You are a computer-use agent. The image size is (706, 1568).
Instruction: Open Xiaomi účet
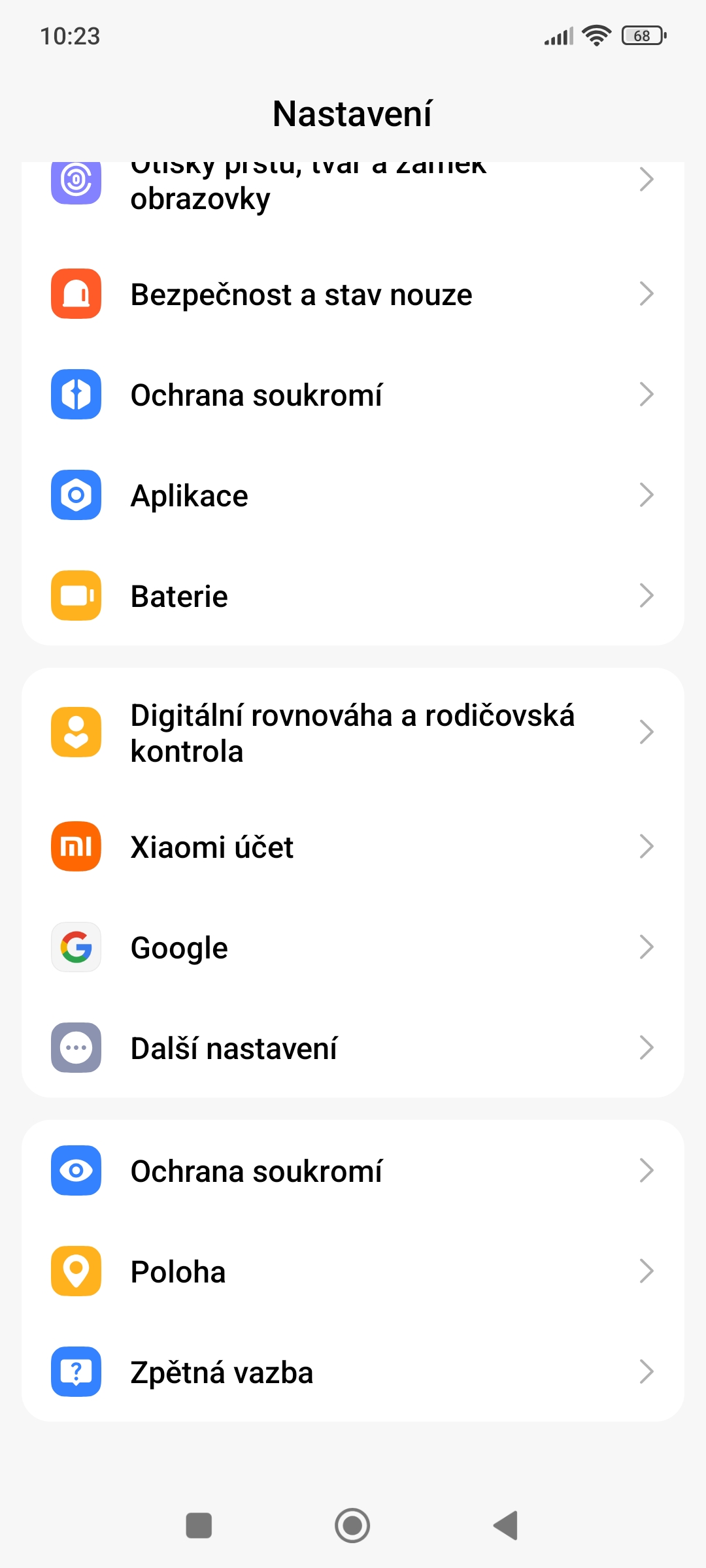(x=353, y=847)
